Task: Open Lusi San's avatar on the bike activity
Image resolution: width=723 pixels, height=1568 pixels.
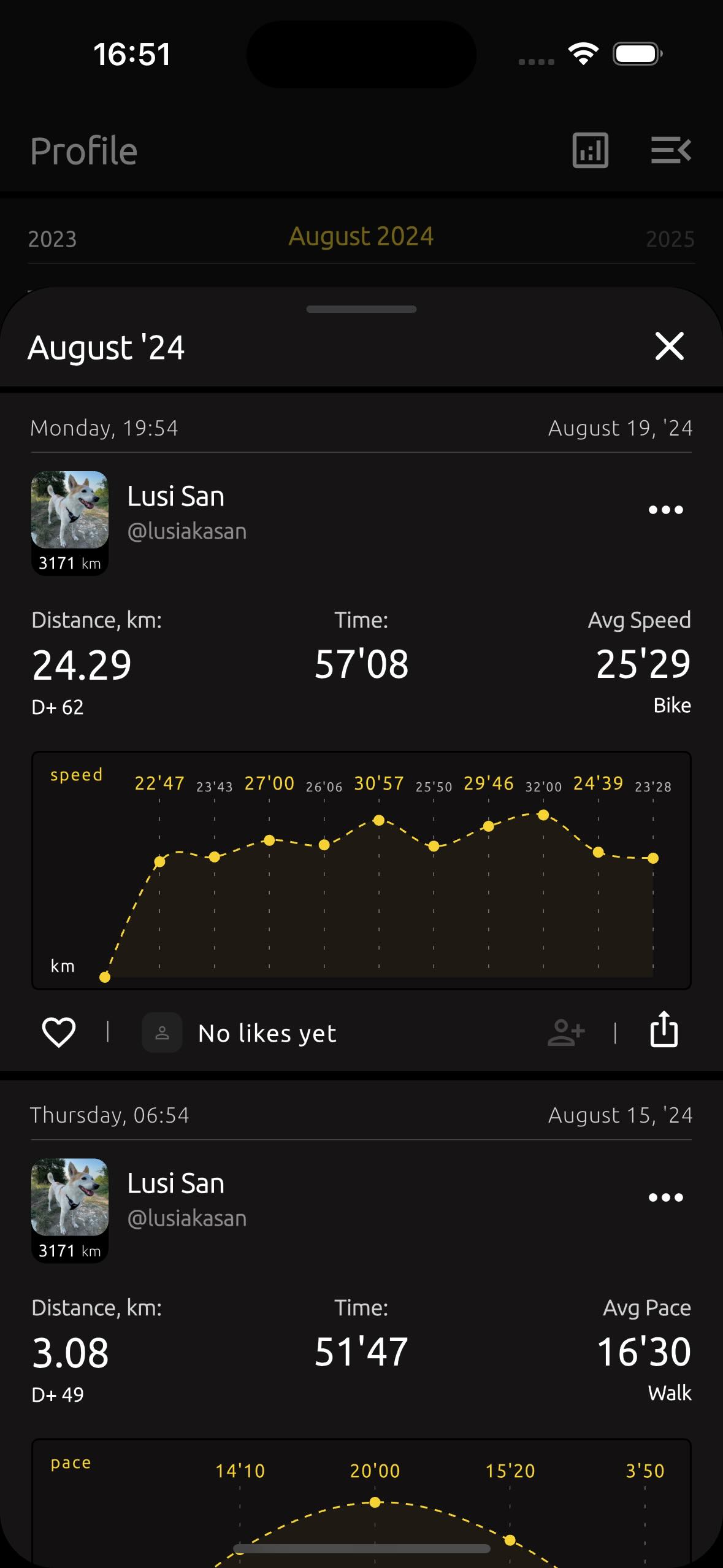Action: 70,510
